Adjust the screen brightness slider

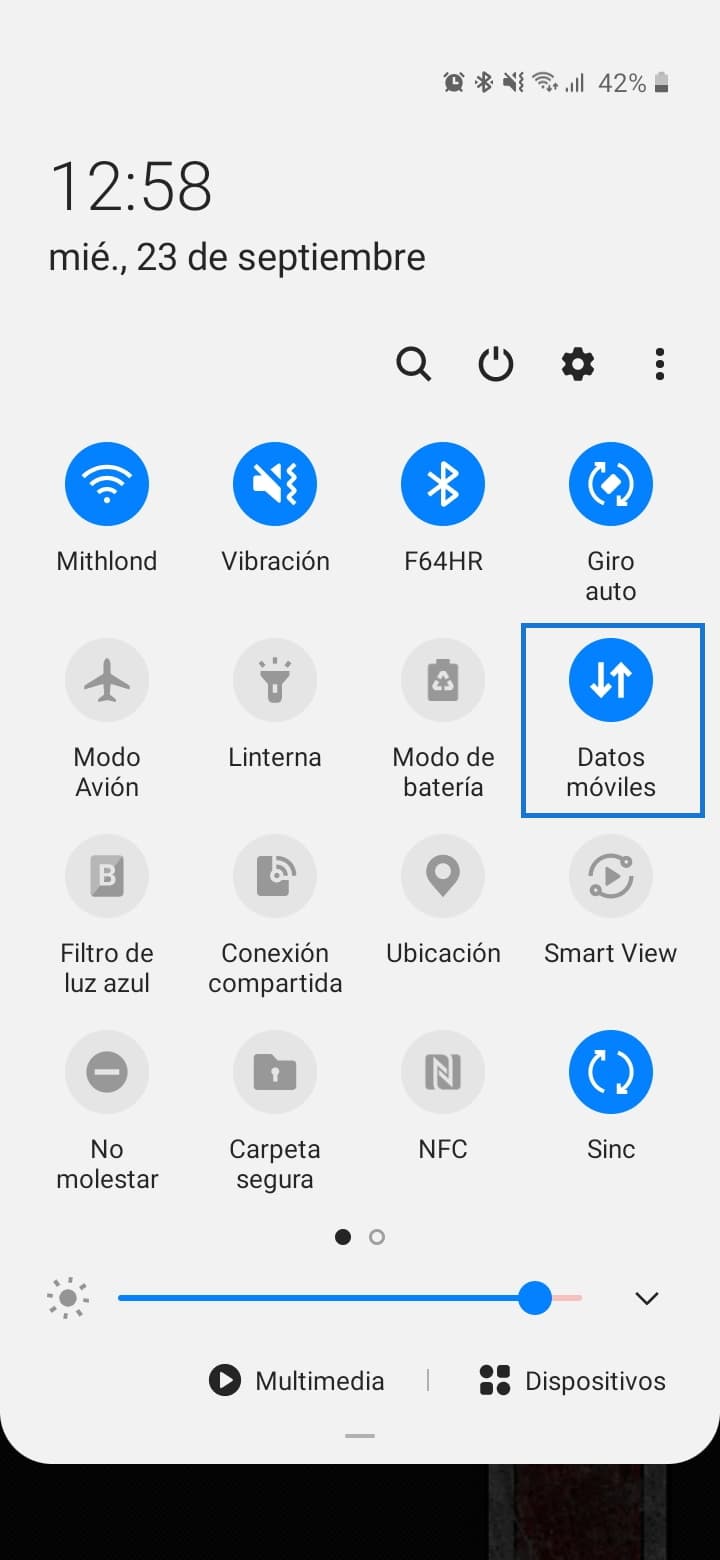coord(536,1298)
